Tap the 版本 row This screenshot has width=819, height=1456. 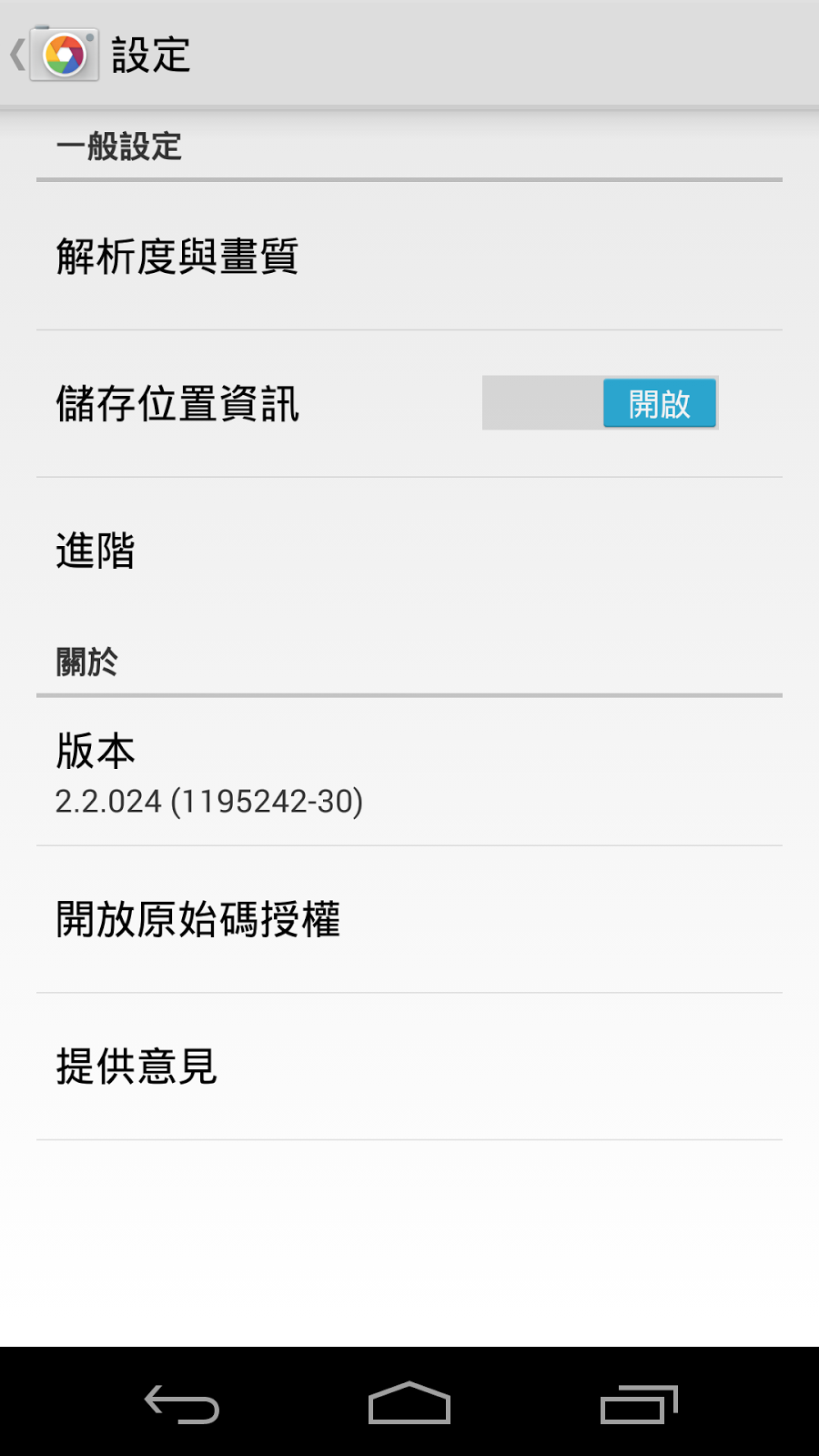pos(409,773)
